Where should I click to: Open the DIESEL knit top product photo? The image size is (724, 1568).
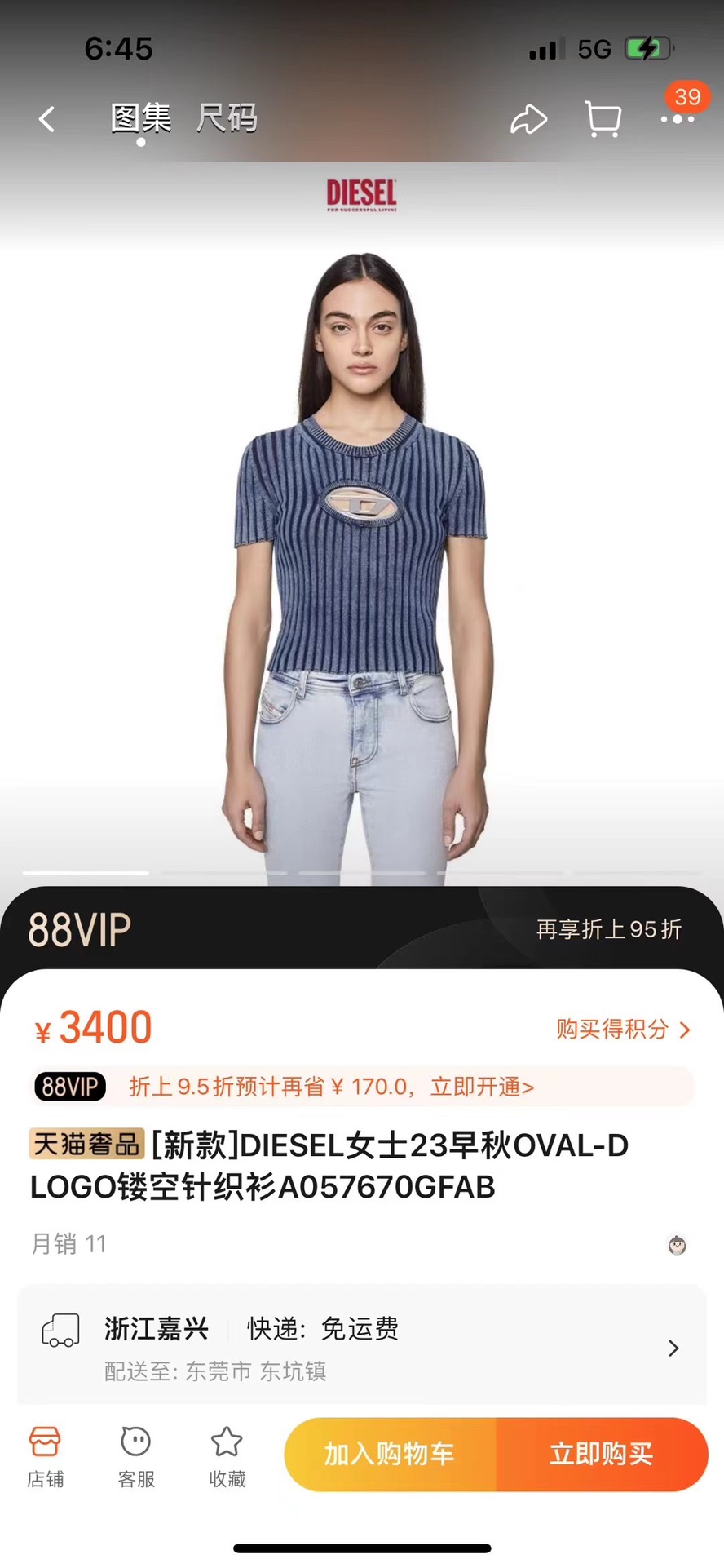[x=362, y=563]
